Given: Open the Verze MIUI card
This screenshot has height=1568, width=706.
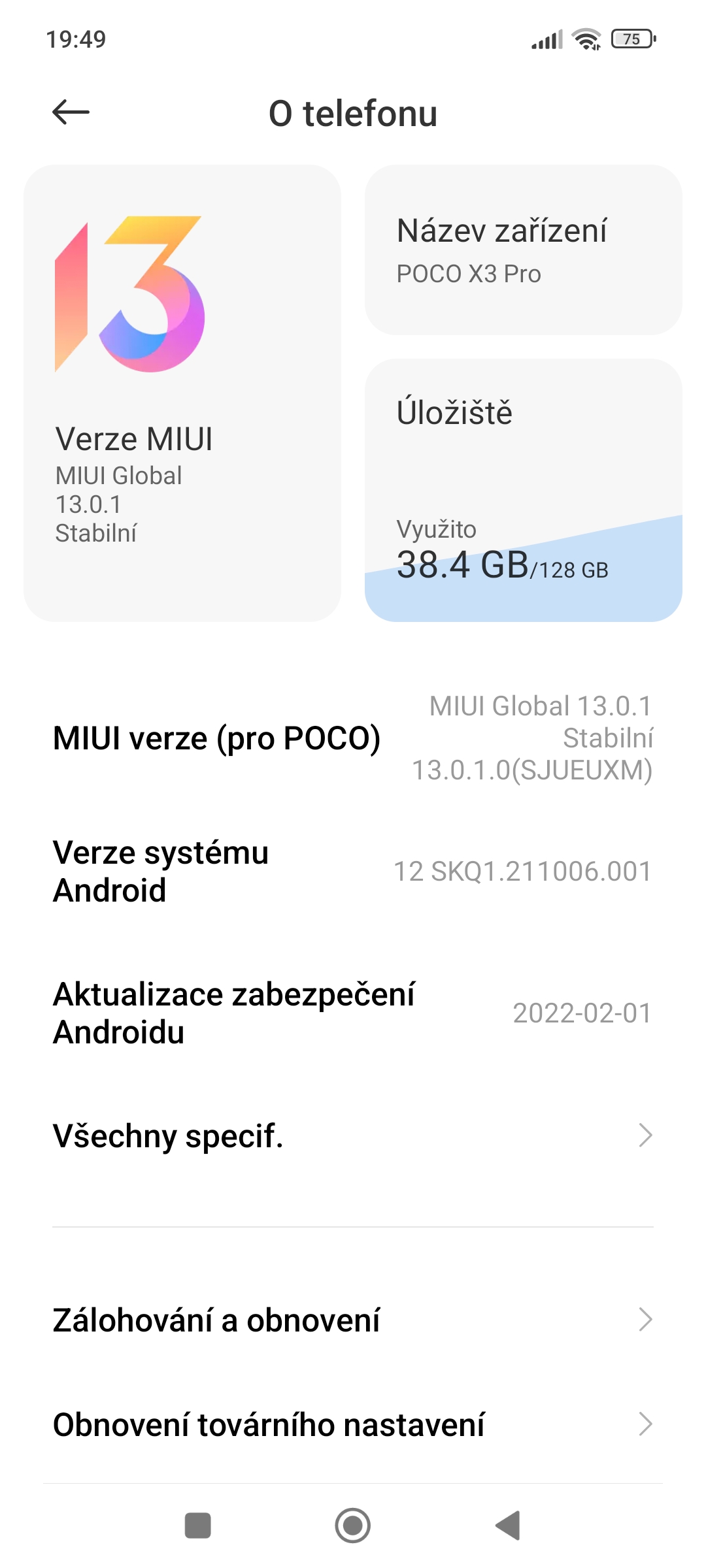Looking at the screenshot, I should click(182, 393).
